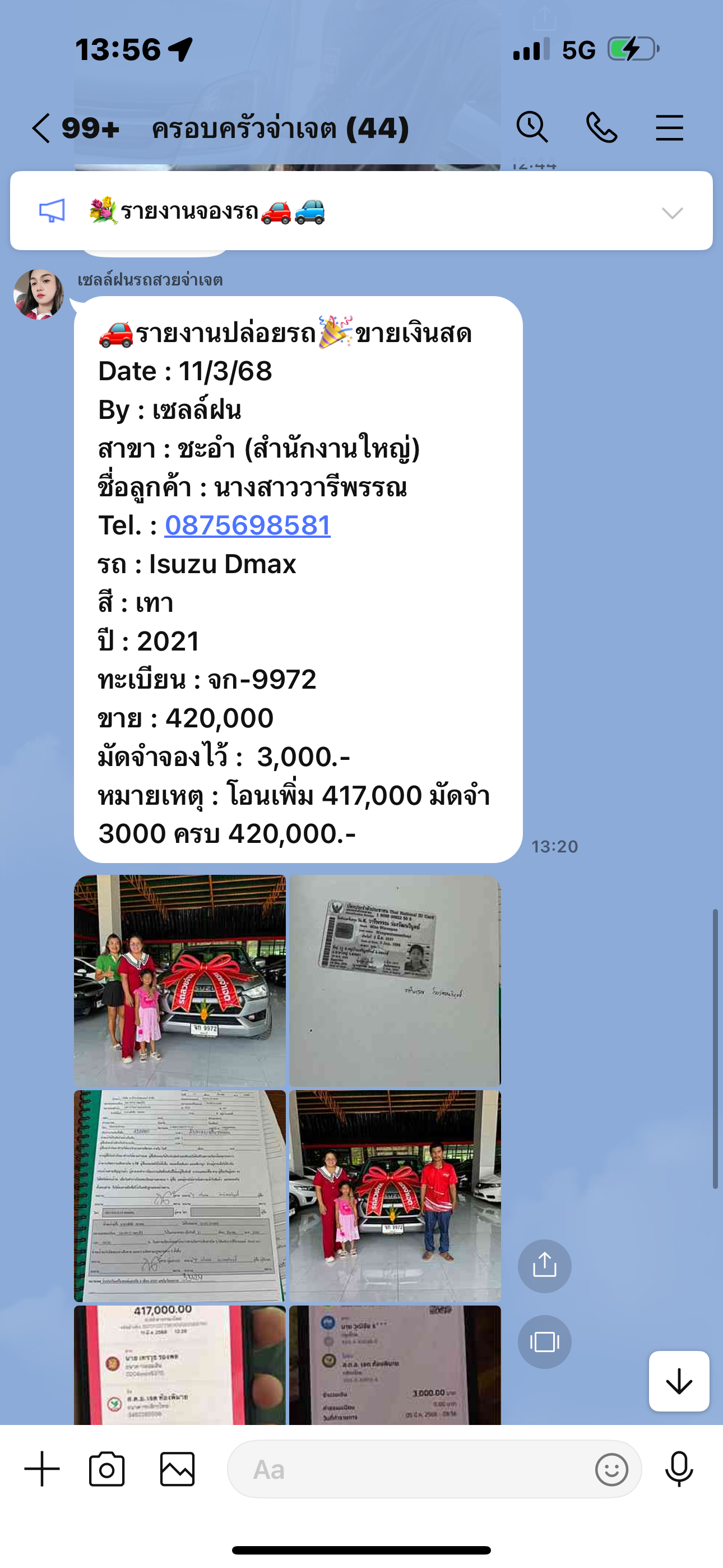Open the รายงานจองรถ announcement banner
The width and height of the screenshot is (723, 1568).
(361, 211)
